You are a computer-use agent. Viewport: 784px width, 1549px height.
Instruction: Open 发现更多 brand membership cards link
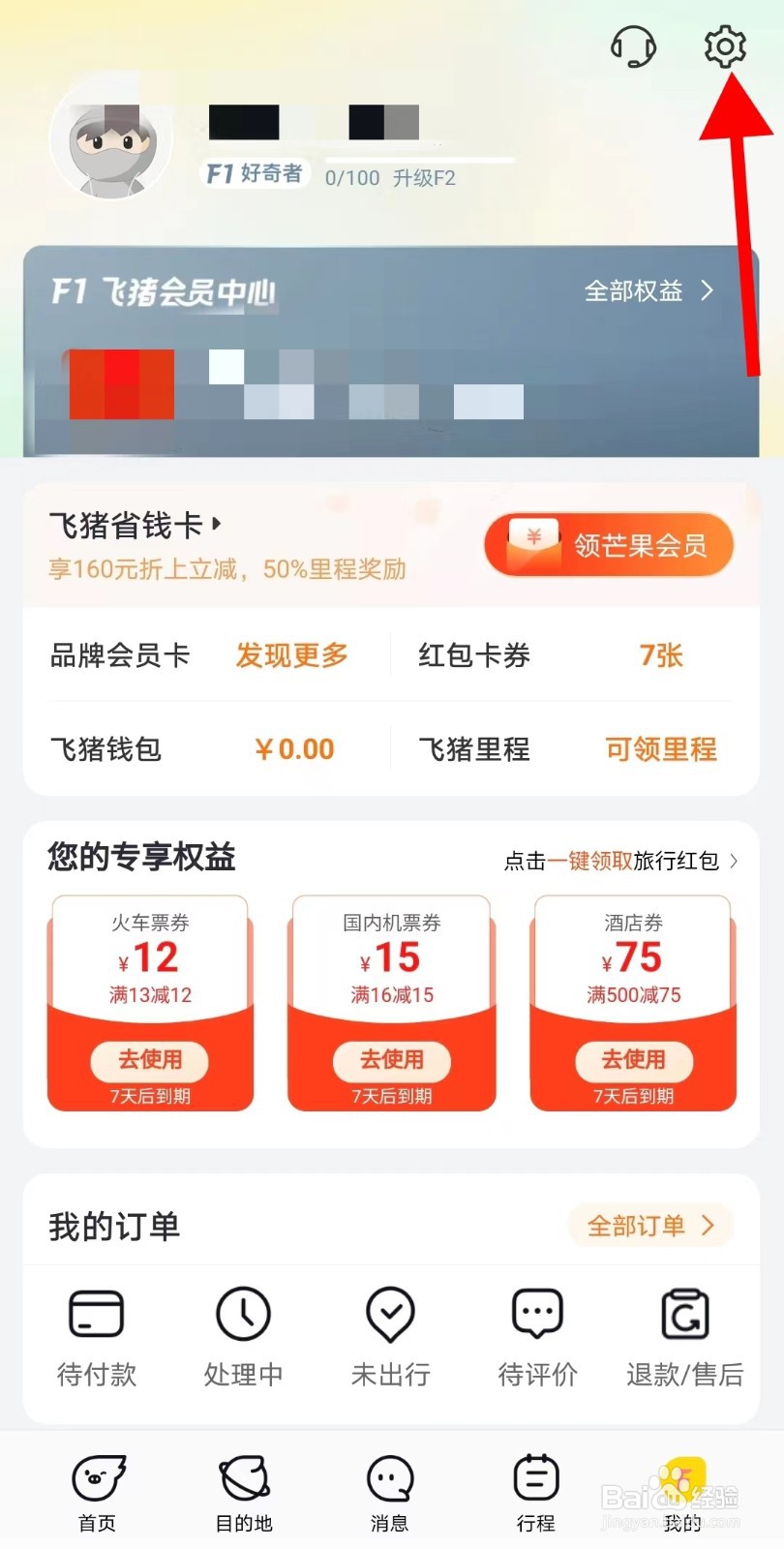click(291, 655)
